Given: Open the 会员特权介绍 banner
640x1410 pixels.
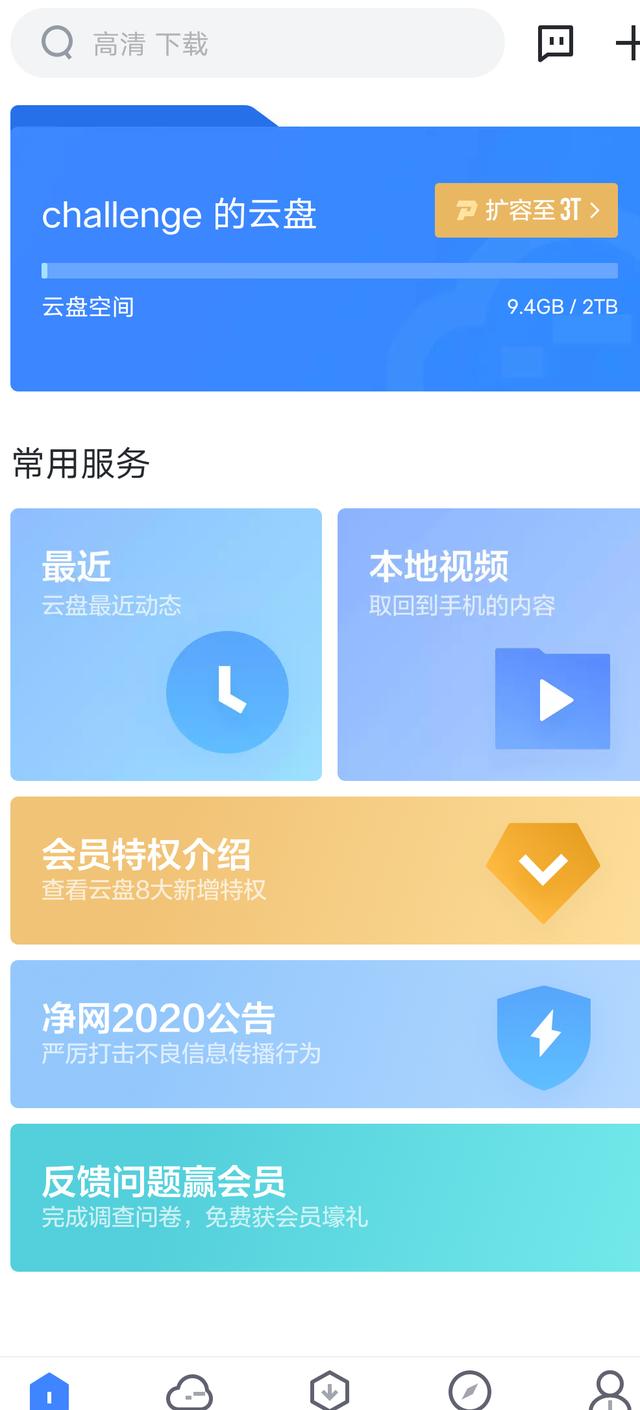Looking at the screenshot, I should tap(324, 870).
